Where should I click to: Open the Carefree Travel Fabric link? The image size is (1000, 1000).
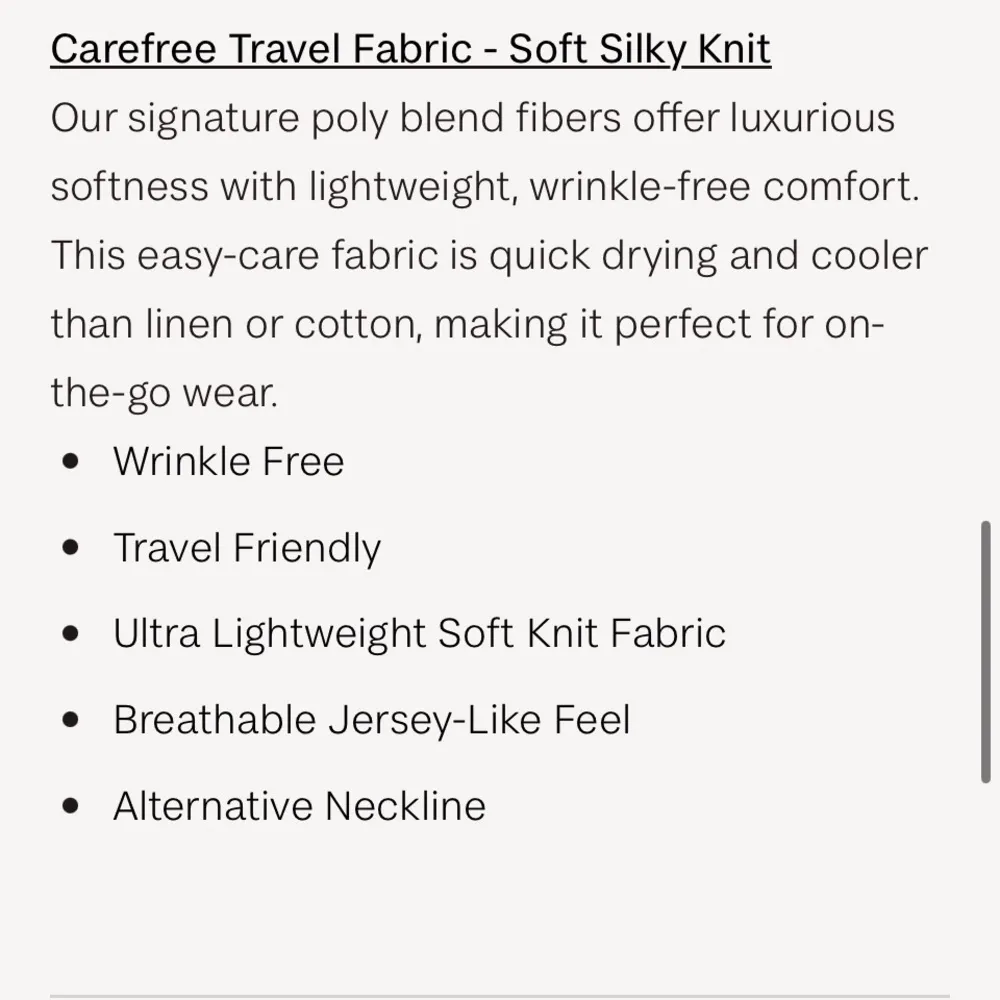410,48
